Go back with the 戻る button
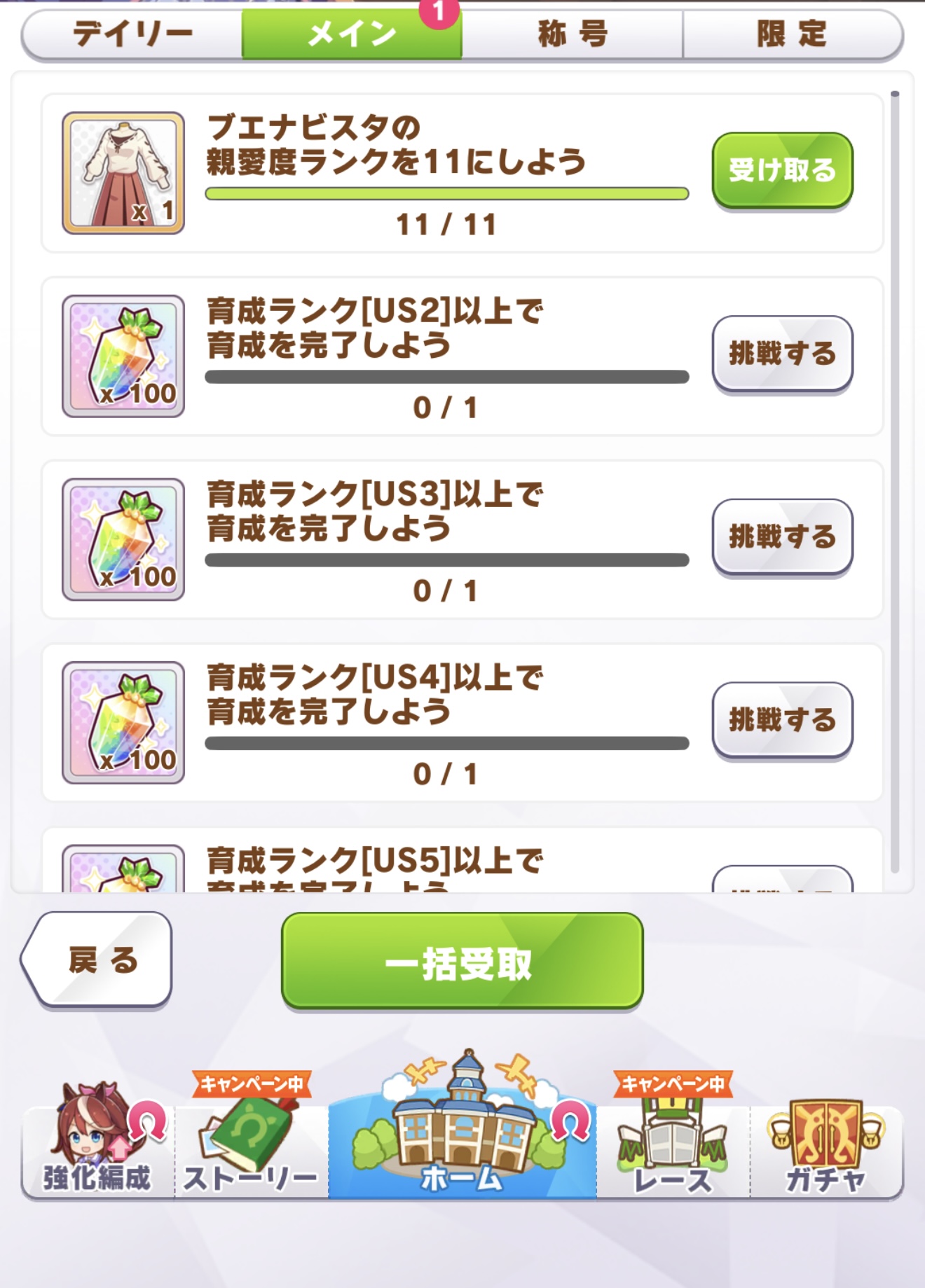Viewport: 925px width, 1288px height. coord(98,960)
